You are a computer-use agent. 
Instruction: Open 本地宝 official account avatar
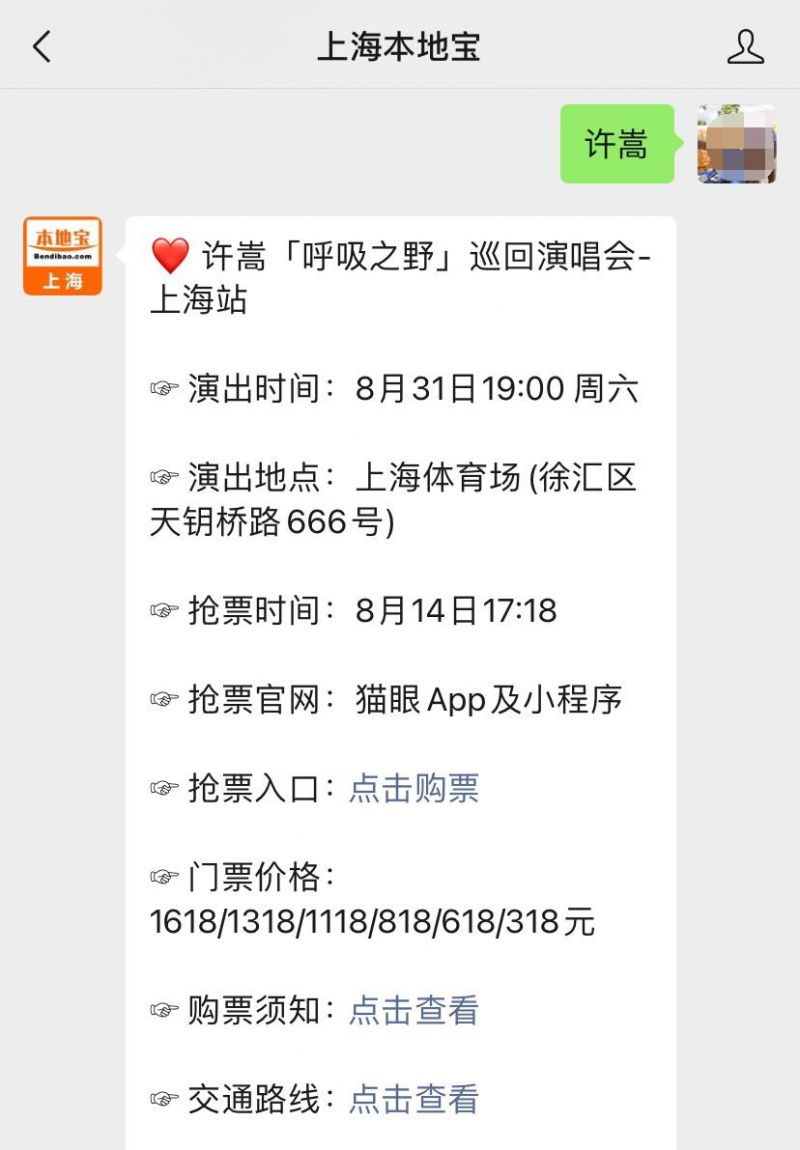point(62,256)
